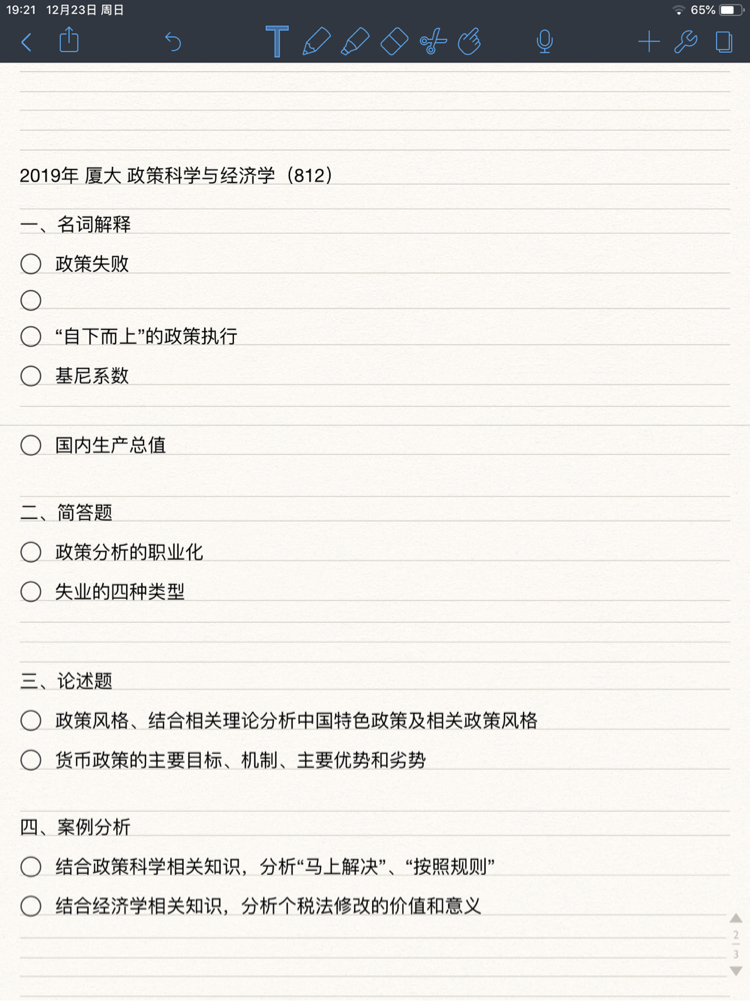
Task: Select the eraser tool
Action: click(x=395, y=42)
